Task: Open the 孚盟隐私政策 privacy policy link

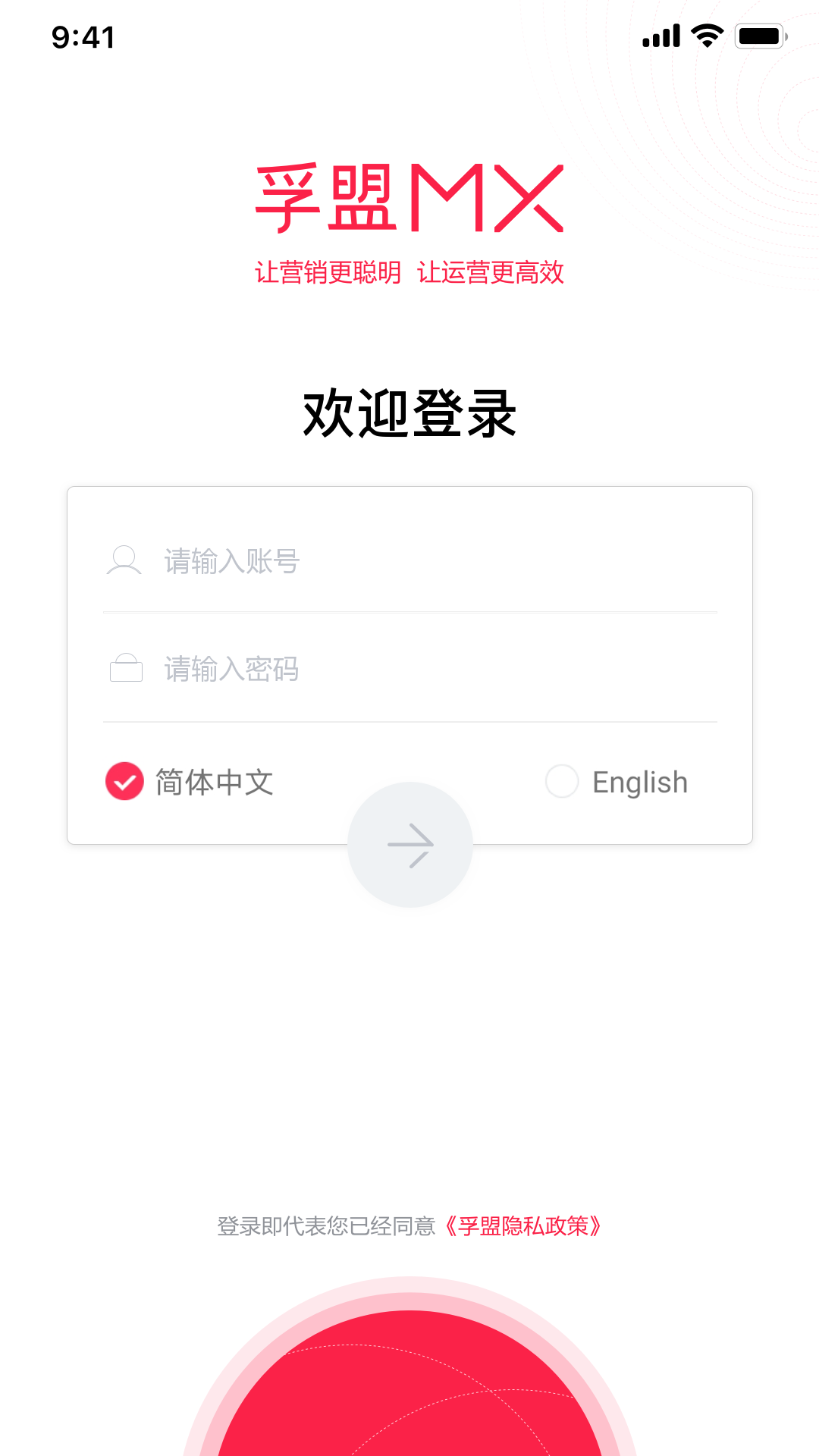Action: click(x=523, y=1226)
